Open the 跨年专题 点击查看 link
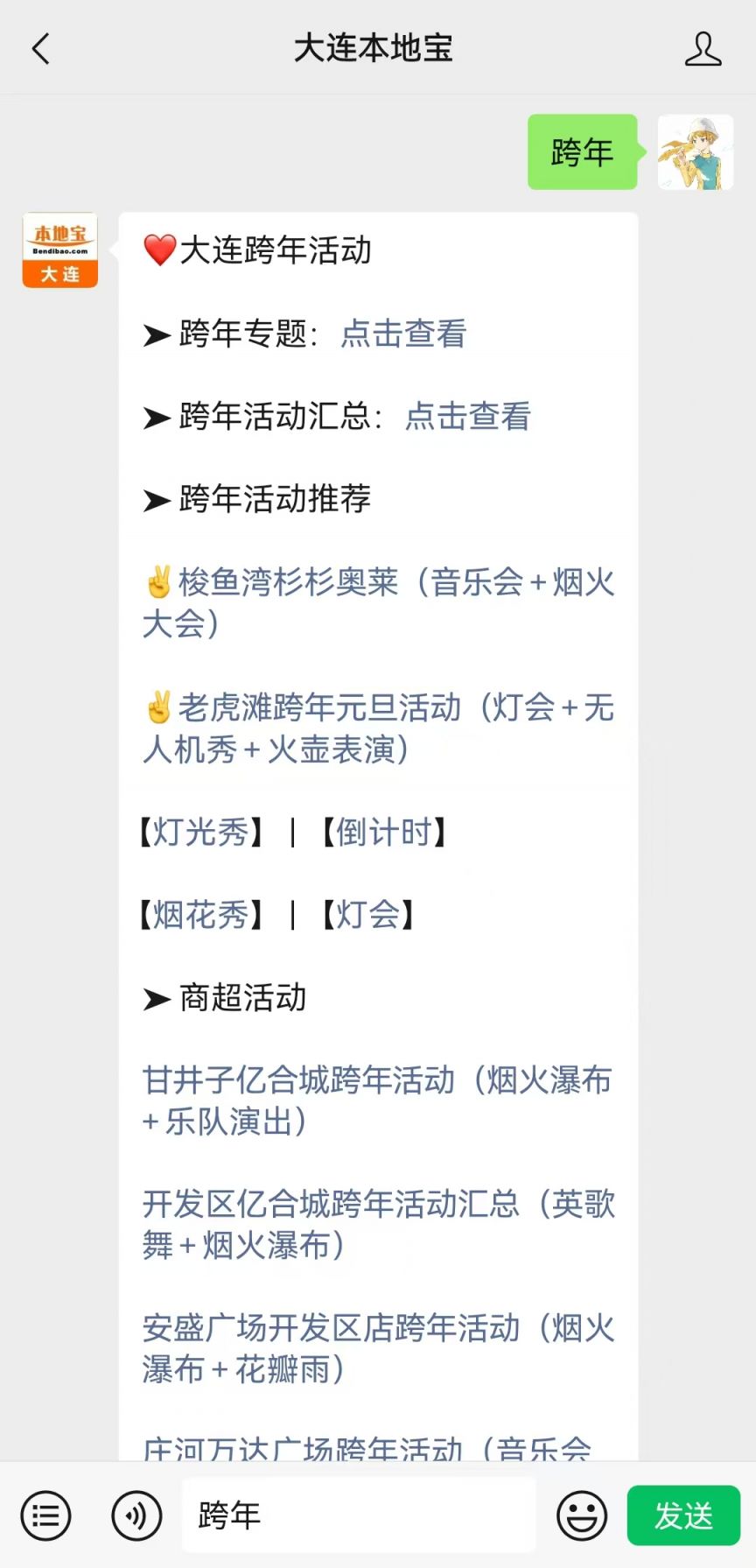Image resolution: width=756 pixels, height=1568 pixels. 403,334
